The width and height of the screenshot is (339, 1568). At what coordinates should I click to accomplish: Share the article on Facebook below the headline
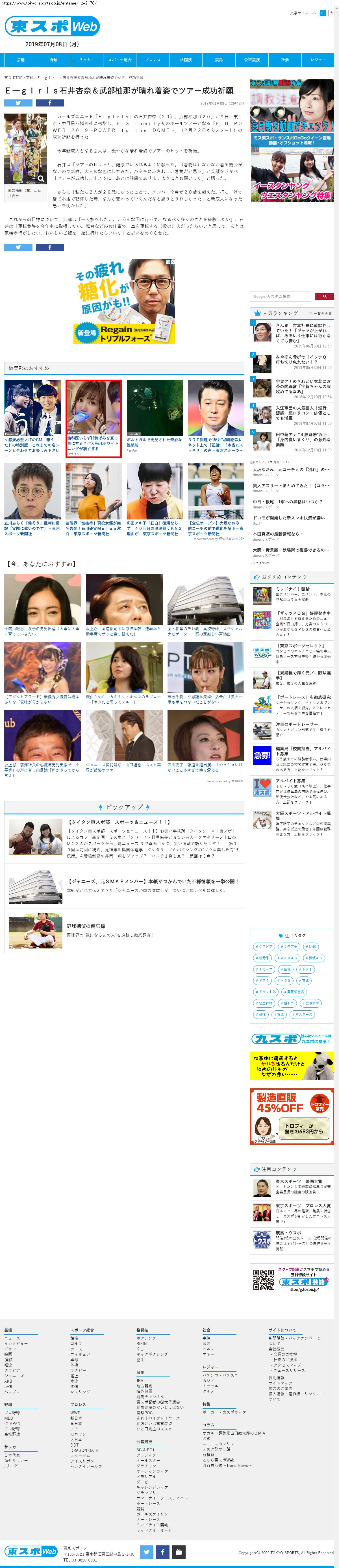(49, 103)
